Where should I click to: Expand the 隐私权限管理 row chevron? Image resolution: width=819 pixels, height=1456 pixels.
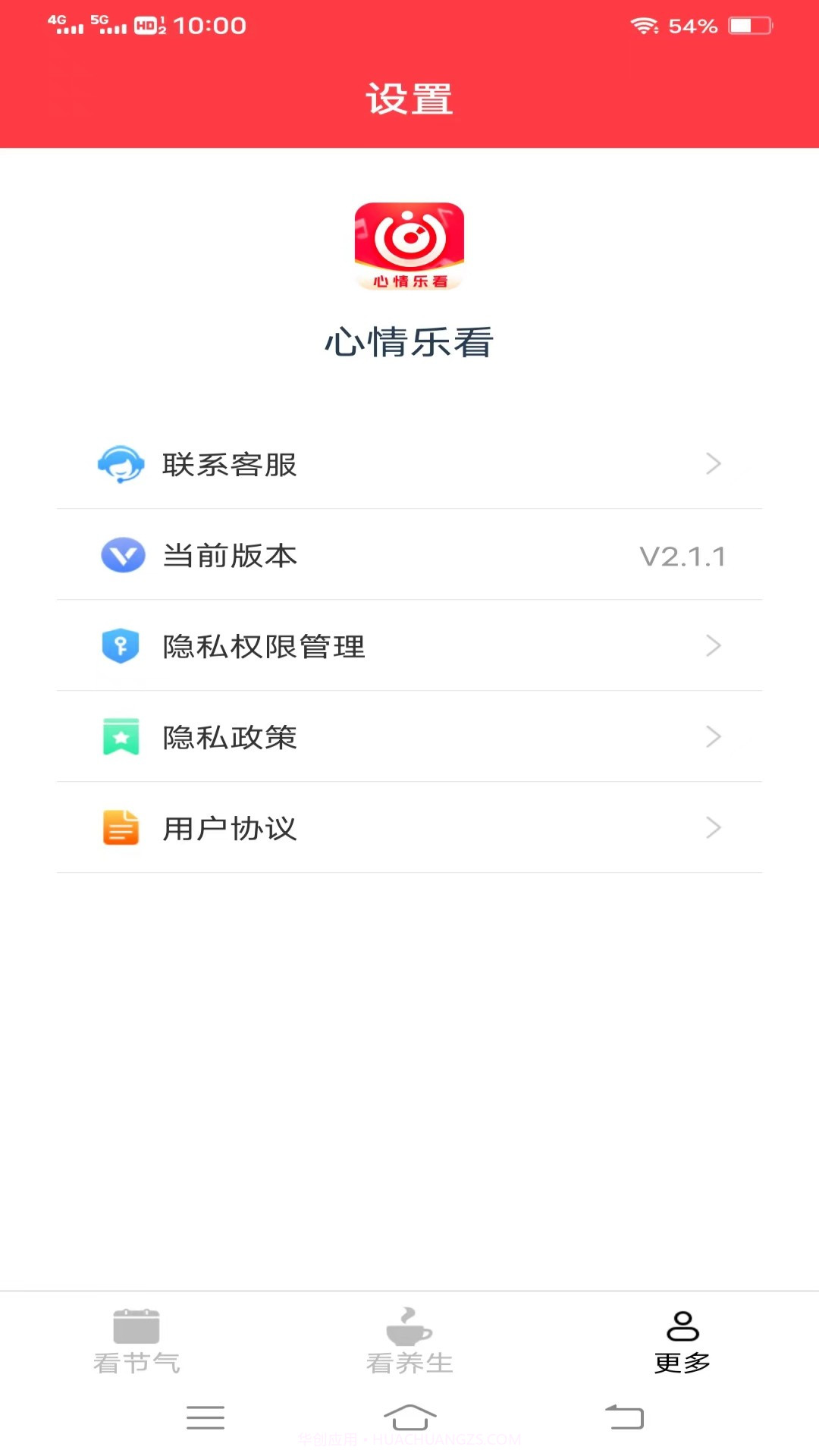pyautogui.click(x=713, y=646)
